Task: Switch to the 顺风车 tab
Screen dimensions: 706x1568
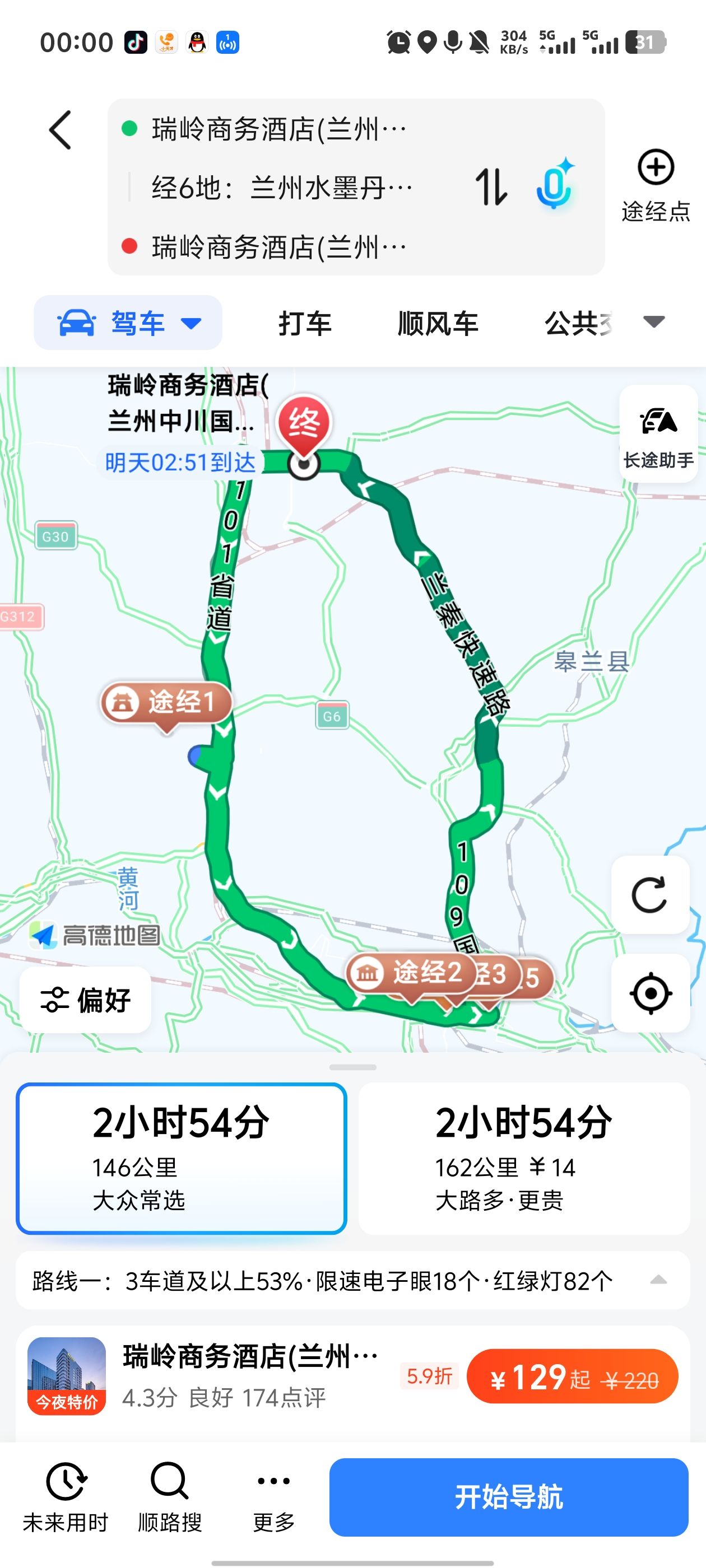Action: click(x=438, y=323)
